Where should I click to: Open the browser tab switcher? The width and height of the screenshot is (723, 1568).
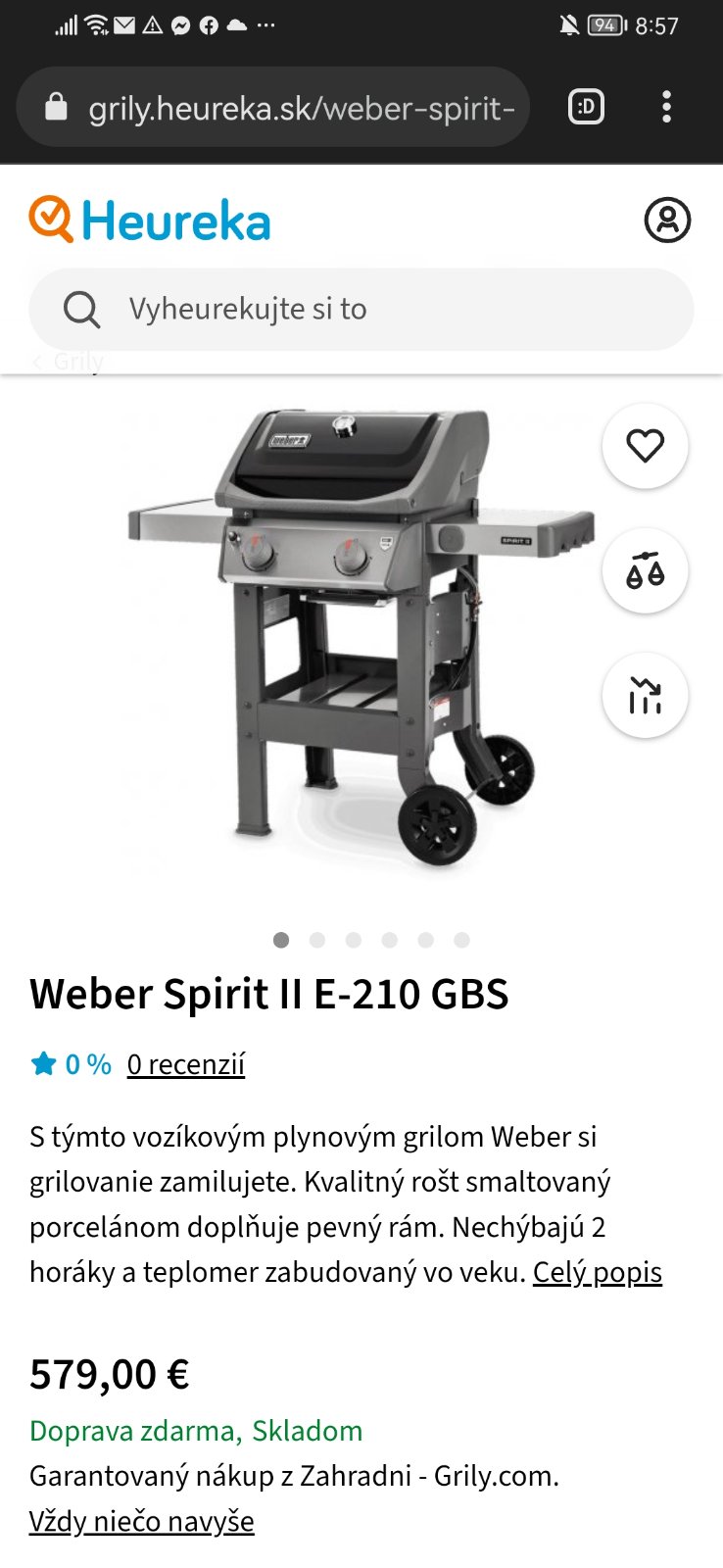tap(586, 107)
